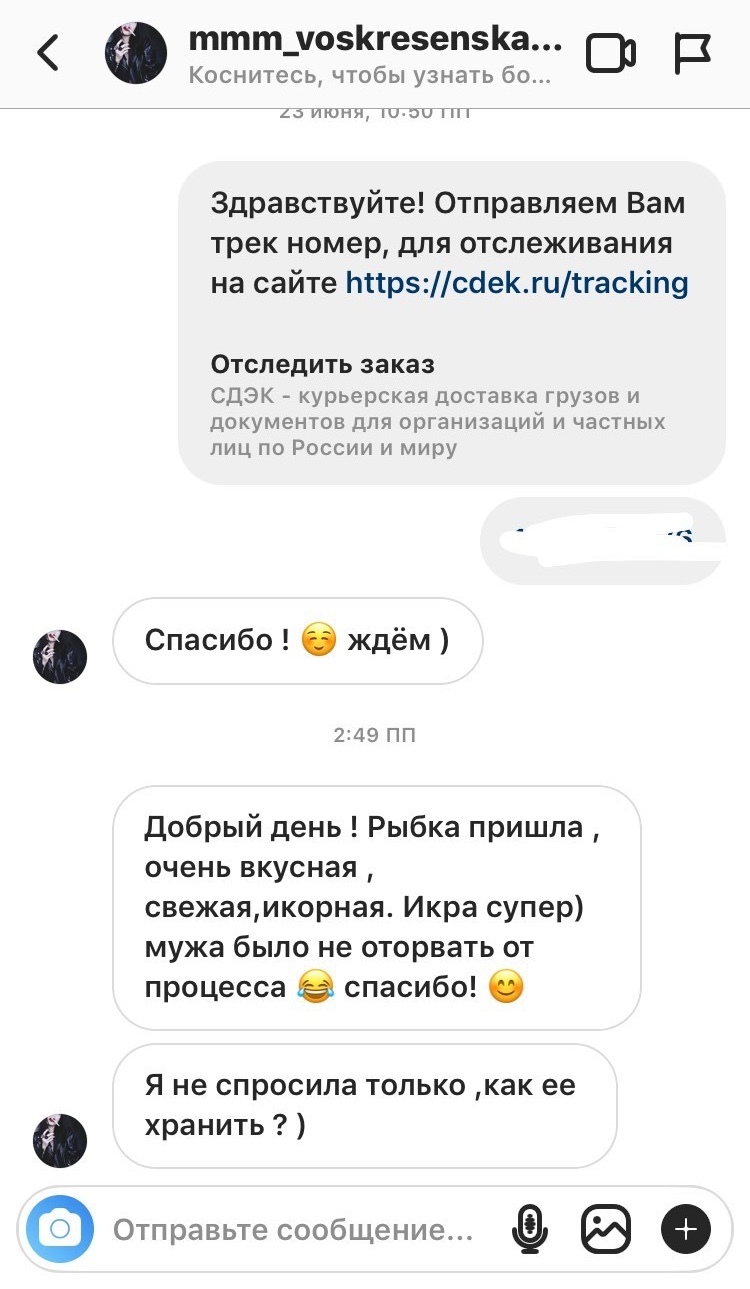The image size is (750, 1289).
Task: Record a voice message with the microphone
Action: click(530, 1229)
